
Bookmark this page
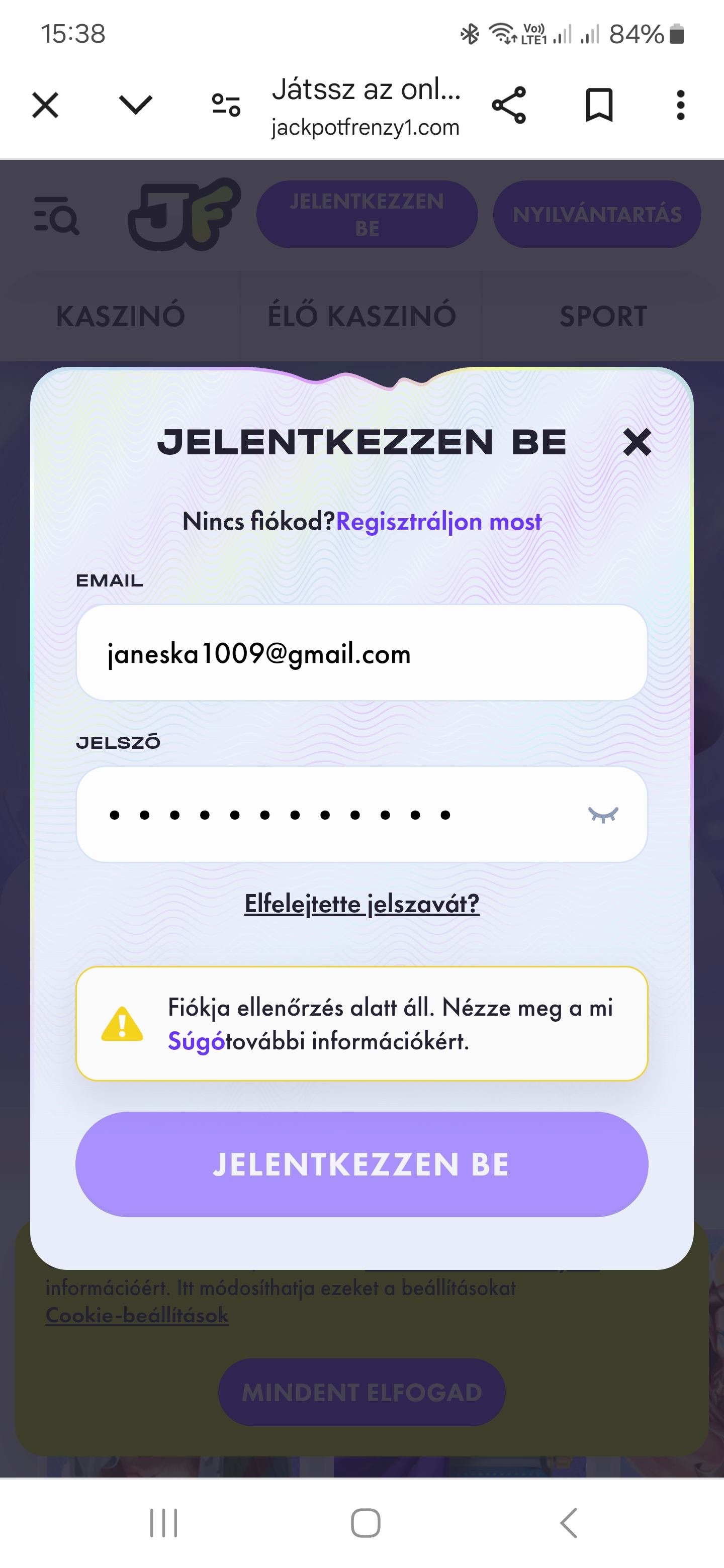pyautogui.click(x=599, y=105)
